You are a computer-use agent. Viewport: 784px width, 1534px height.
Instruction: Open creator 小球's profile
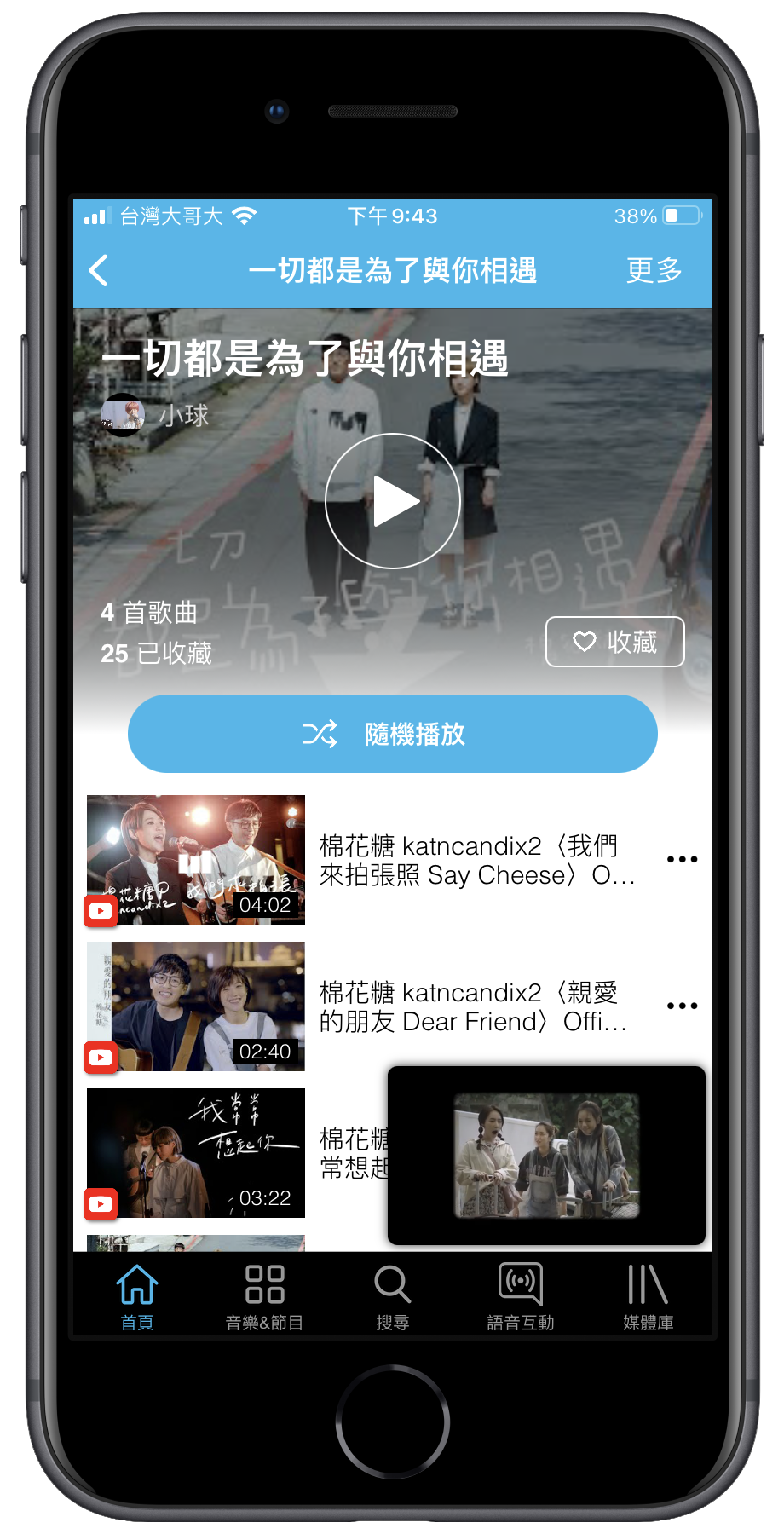[x=158, y=415]
